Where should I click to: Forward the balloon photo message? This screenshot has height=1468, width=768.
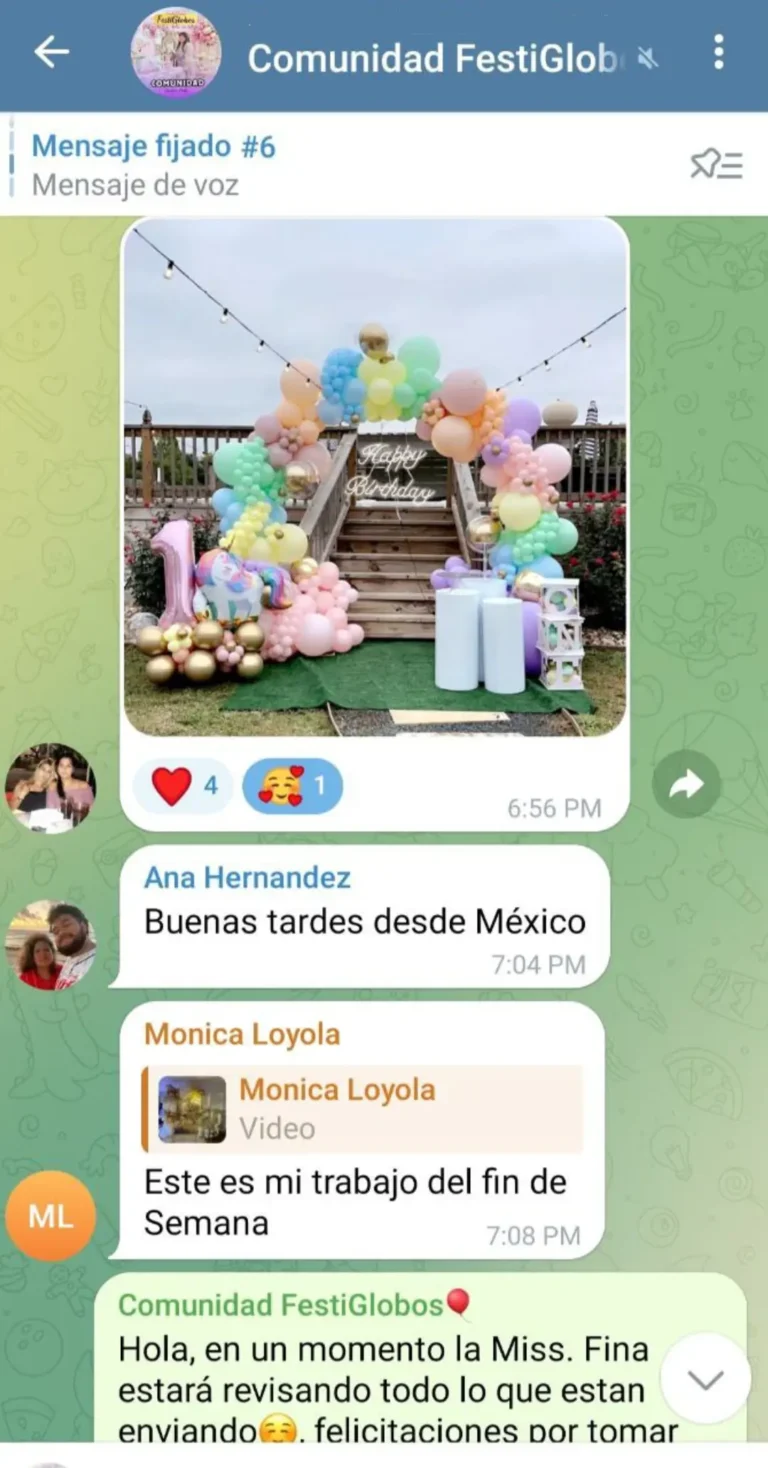686,786
